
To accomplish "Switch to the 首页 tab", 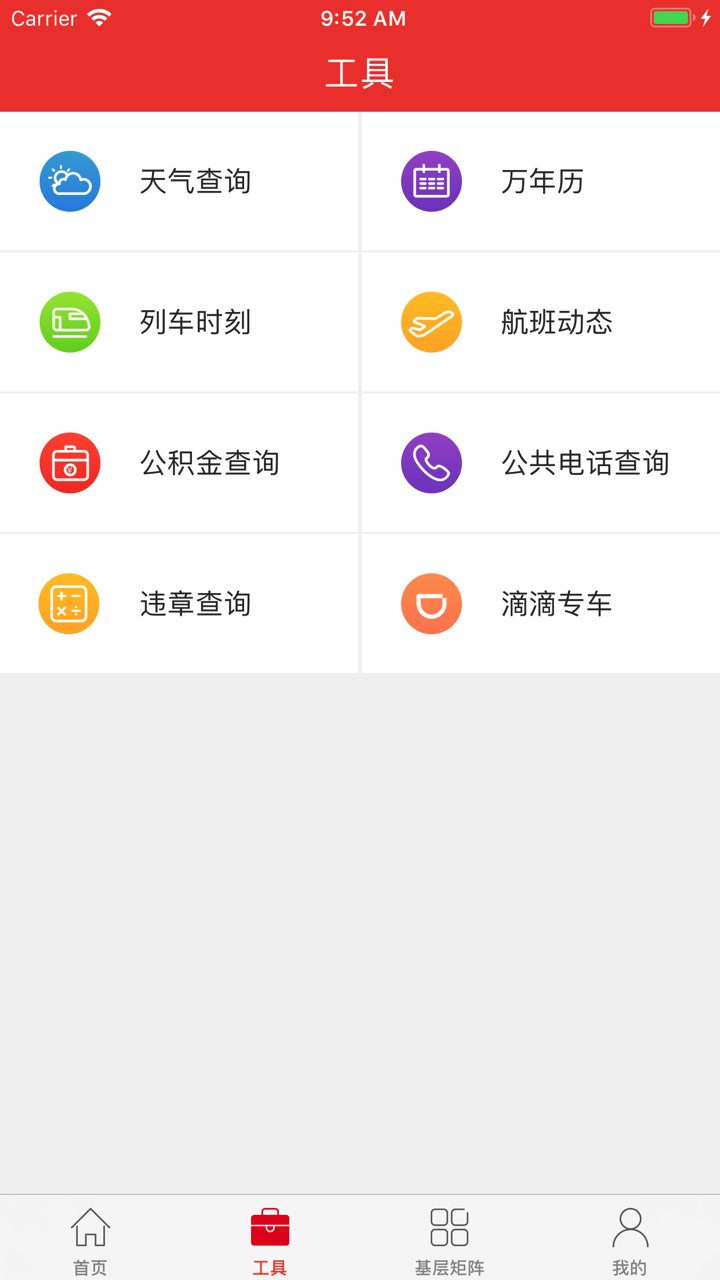I will (89, 1240).
